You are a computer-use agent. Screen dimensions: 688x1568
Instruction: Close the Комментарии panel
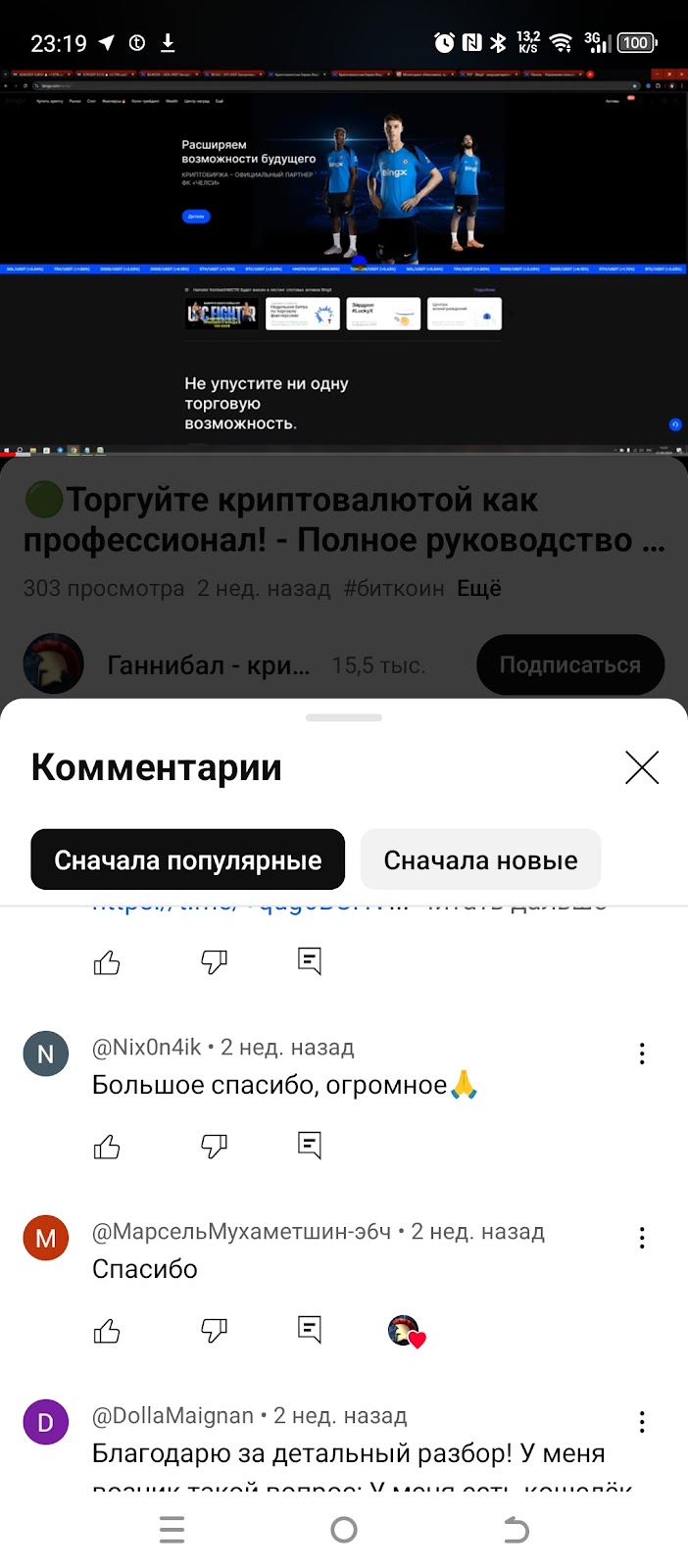tap(642, 767)
